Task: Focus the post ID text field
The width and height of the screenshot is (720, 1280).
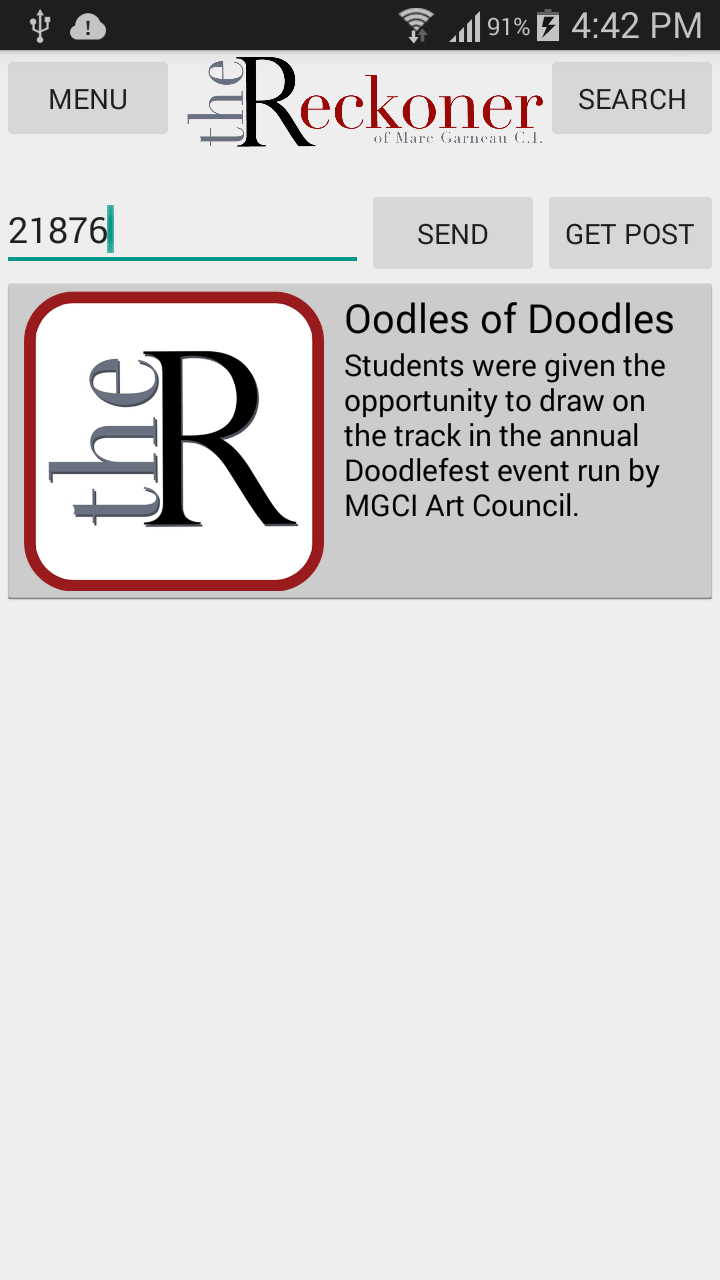Action: [x=182, y=232]
